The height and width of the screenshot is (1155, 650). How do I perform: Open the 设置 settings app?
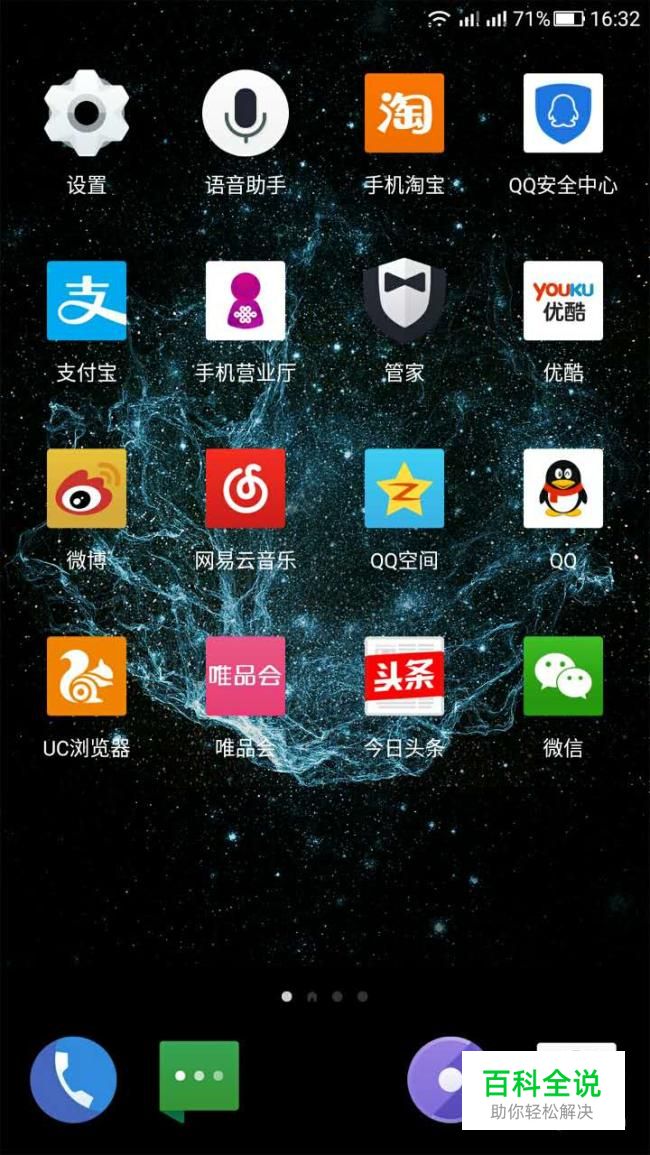87,113
